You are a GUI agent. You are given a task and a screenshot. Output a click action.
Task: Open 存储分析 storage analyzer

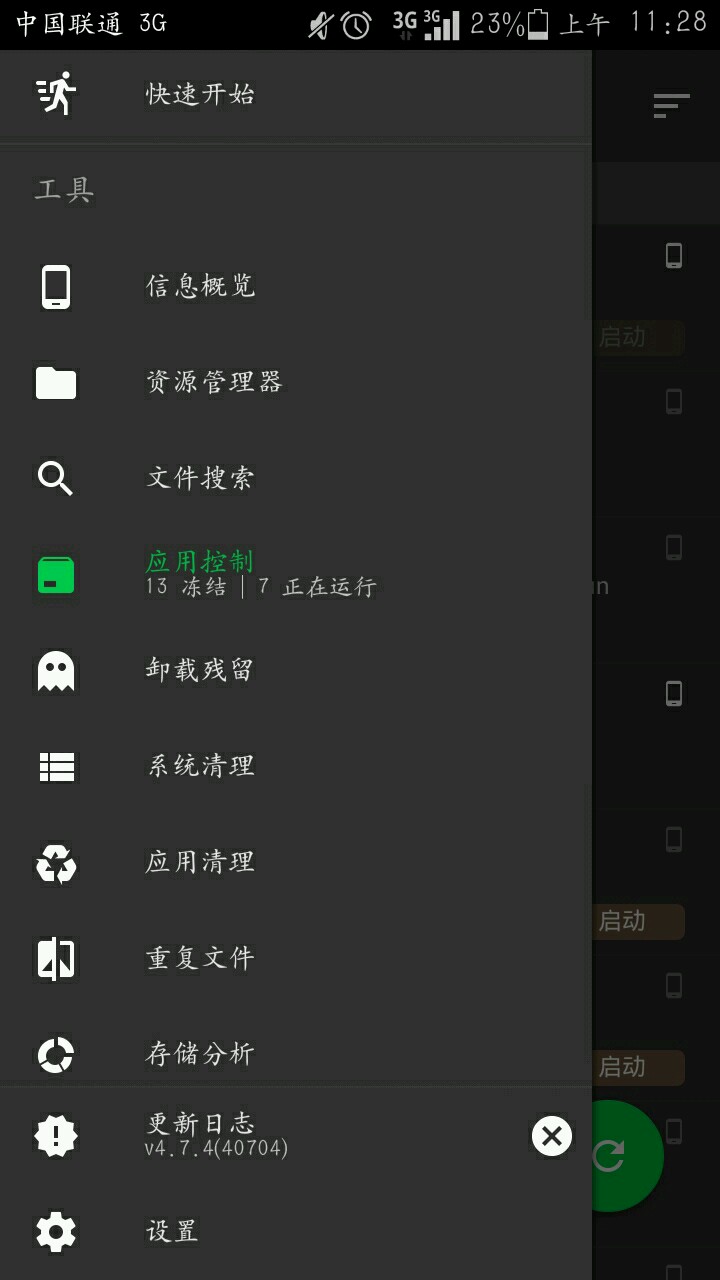[296, 1054]
